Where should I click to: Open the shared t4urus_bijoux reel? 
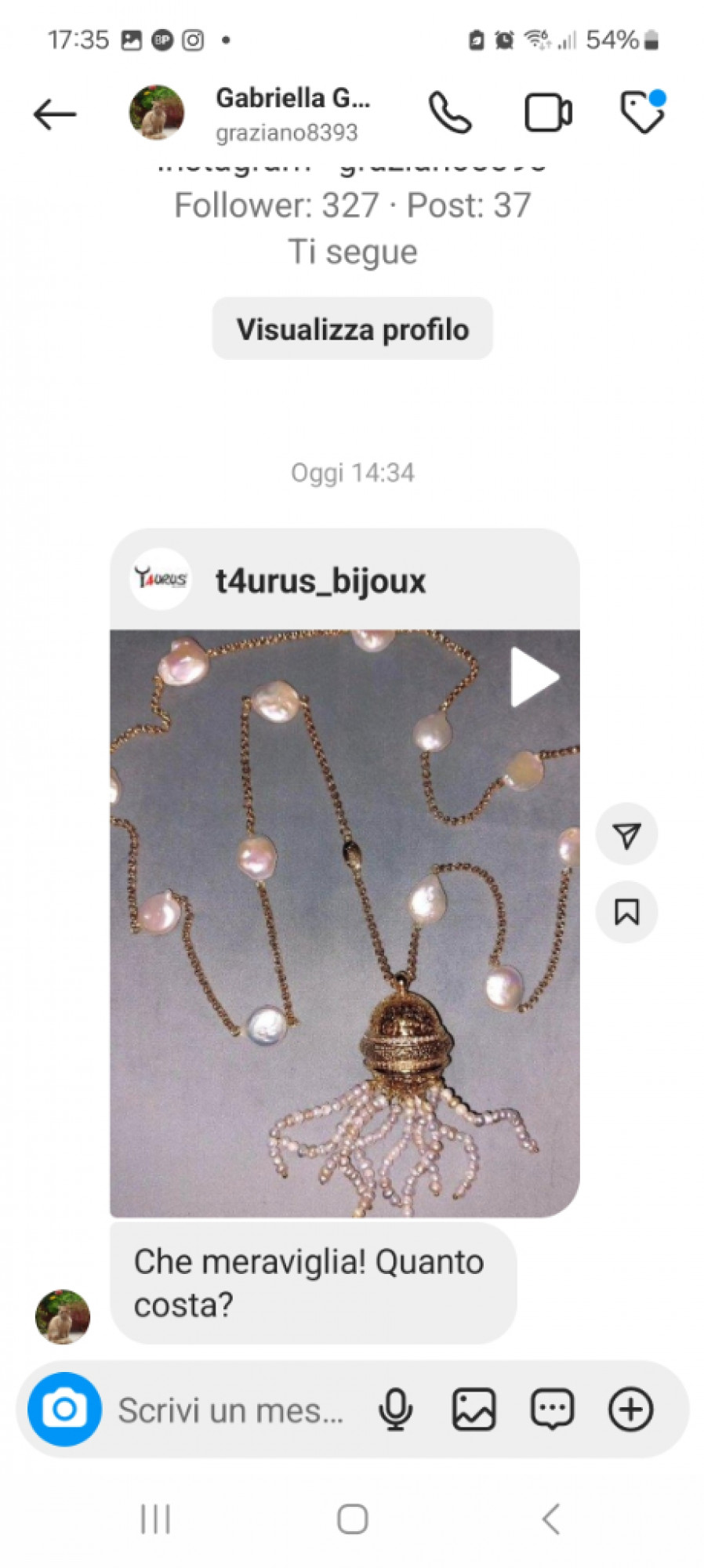click(344, 922)
